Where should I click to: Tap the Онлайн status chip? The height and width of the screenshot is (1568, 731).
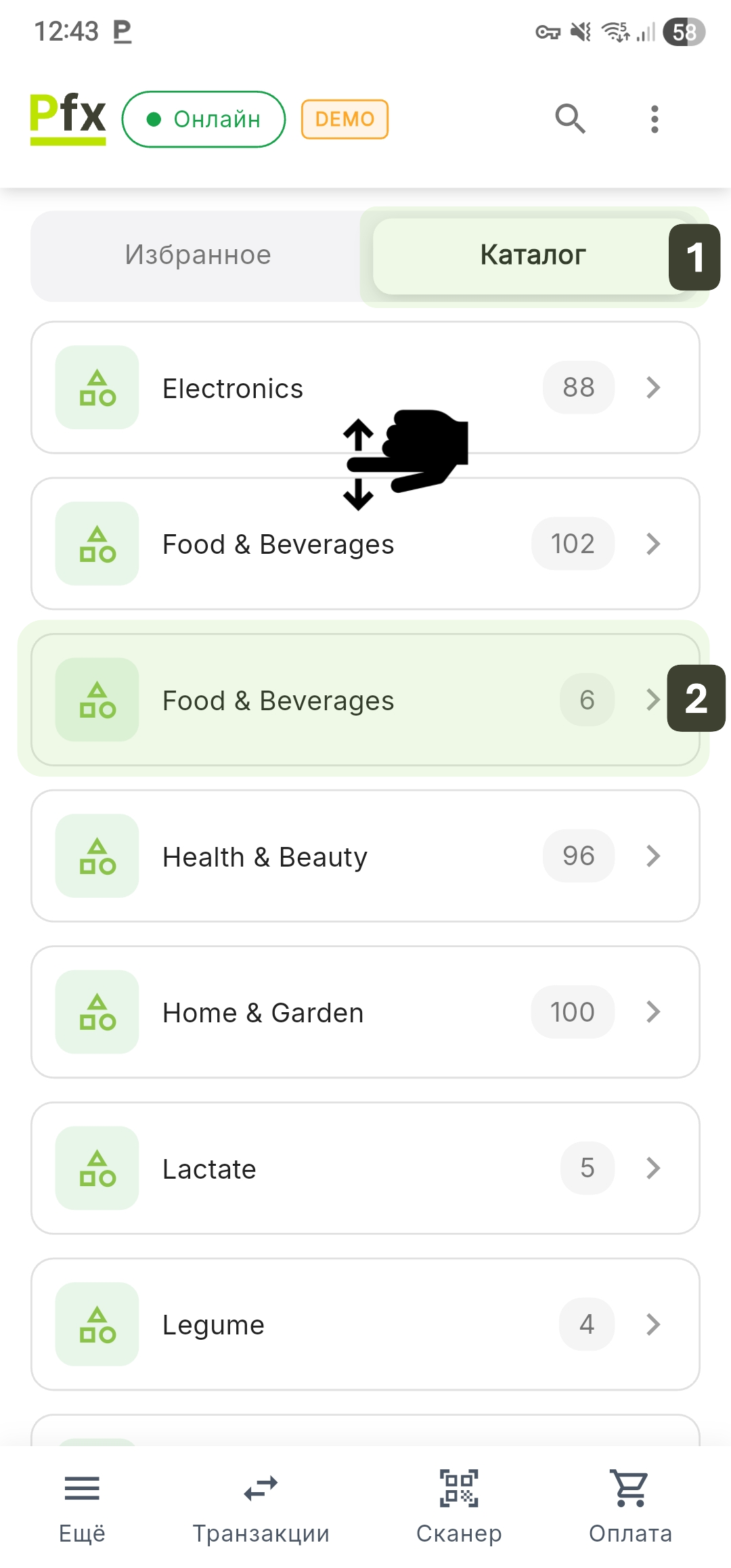click(204, 119)
